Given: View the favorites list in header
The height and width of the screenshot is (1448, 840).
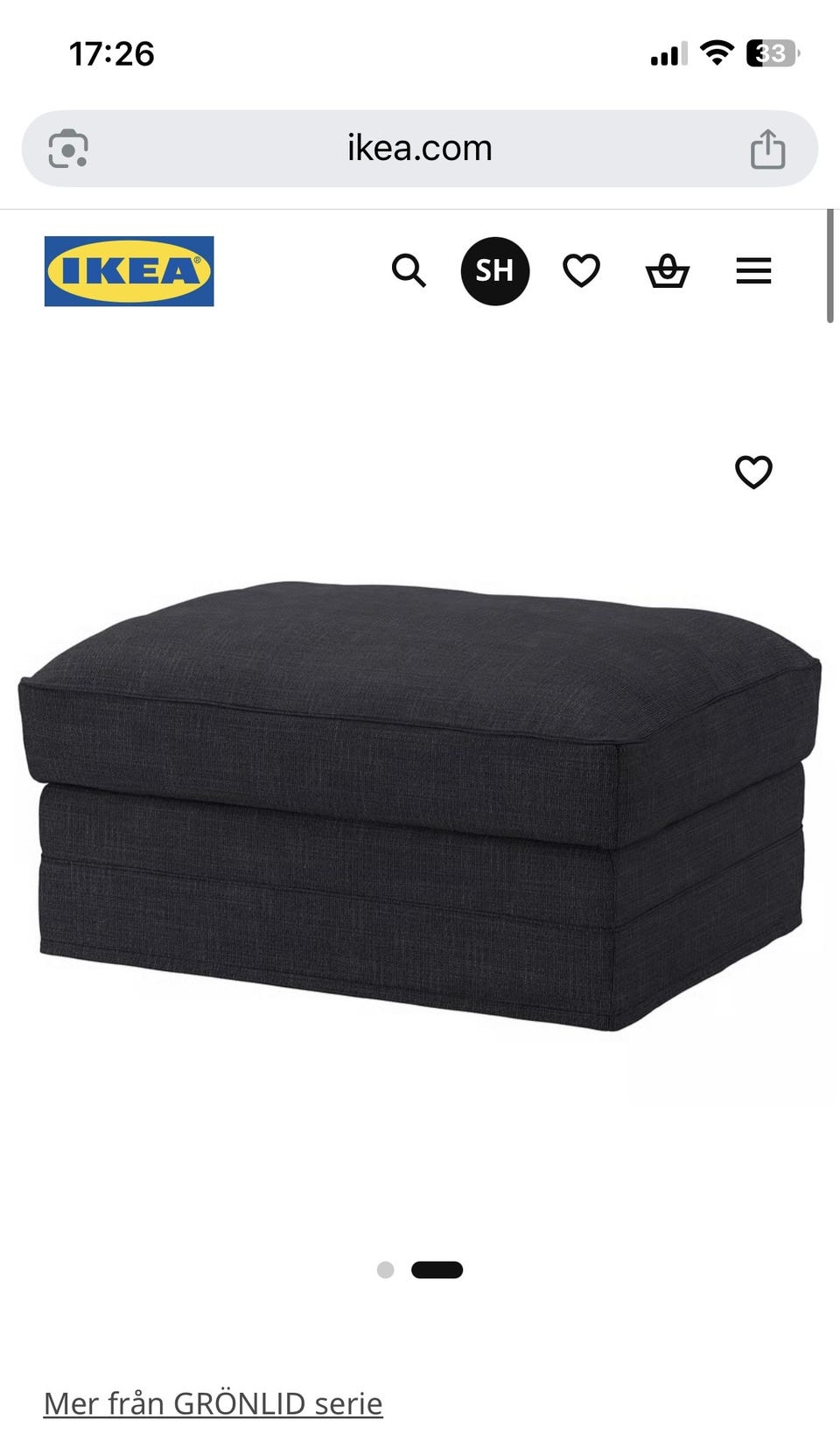Looking at the screenshot, I should tap(581, 271).
